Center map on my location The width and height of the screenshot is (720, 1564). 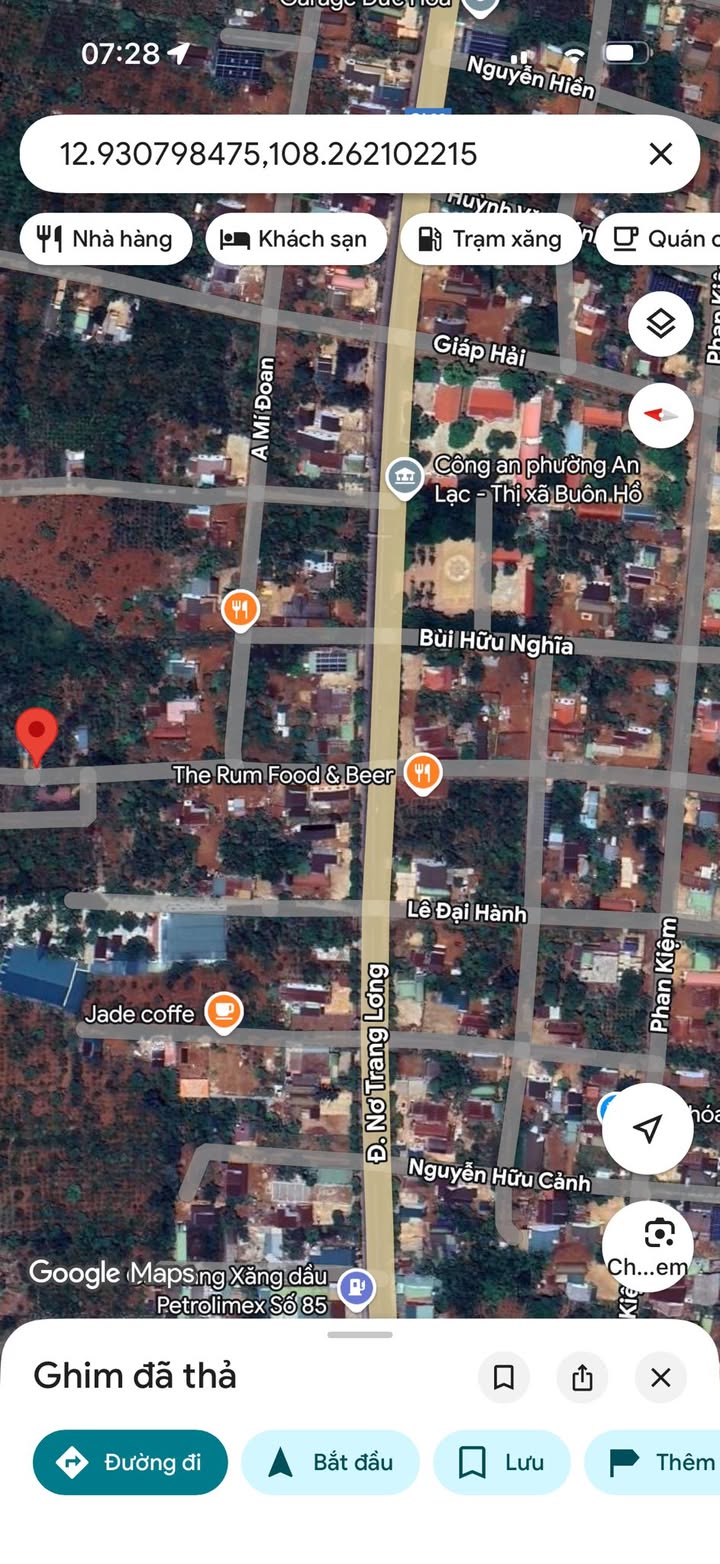[647, 1128]
